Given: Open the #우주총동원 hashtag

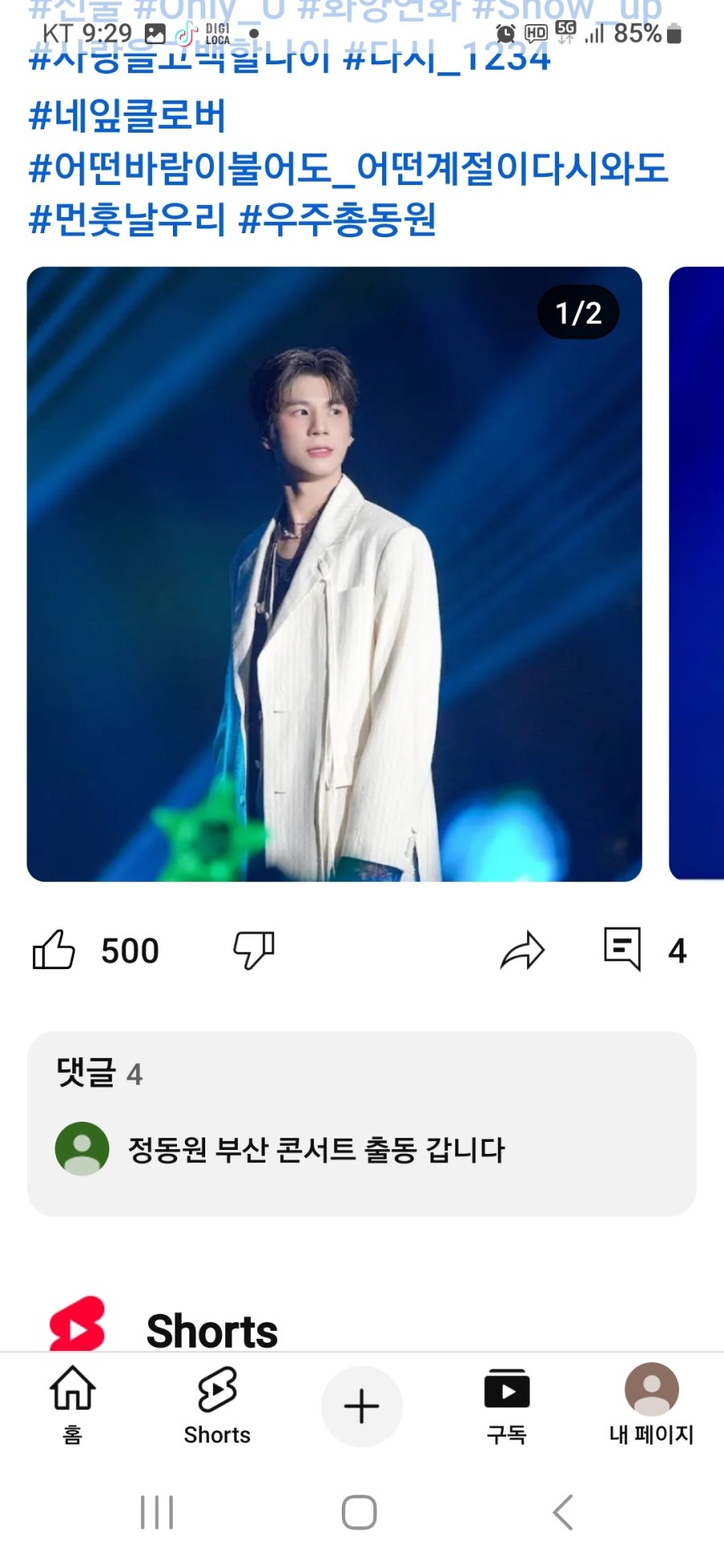Looking at the screenshot, I should [338, 219].
